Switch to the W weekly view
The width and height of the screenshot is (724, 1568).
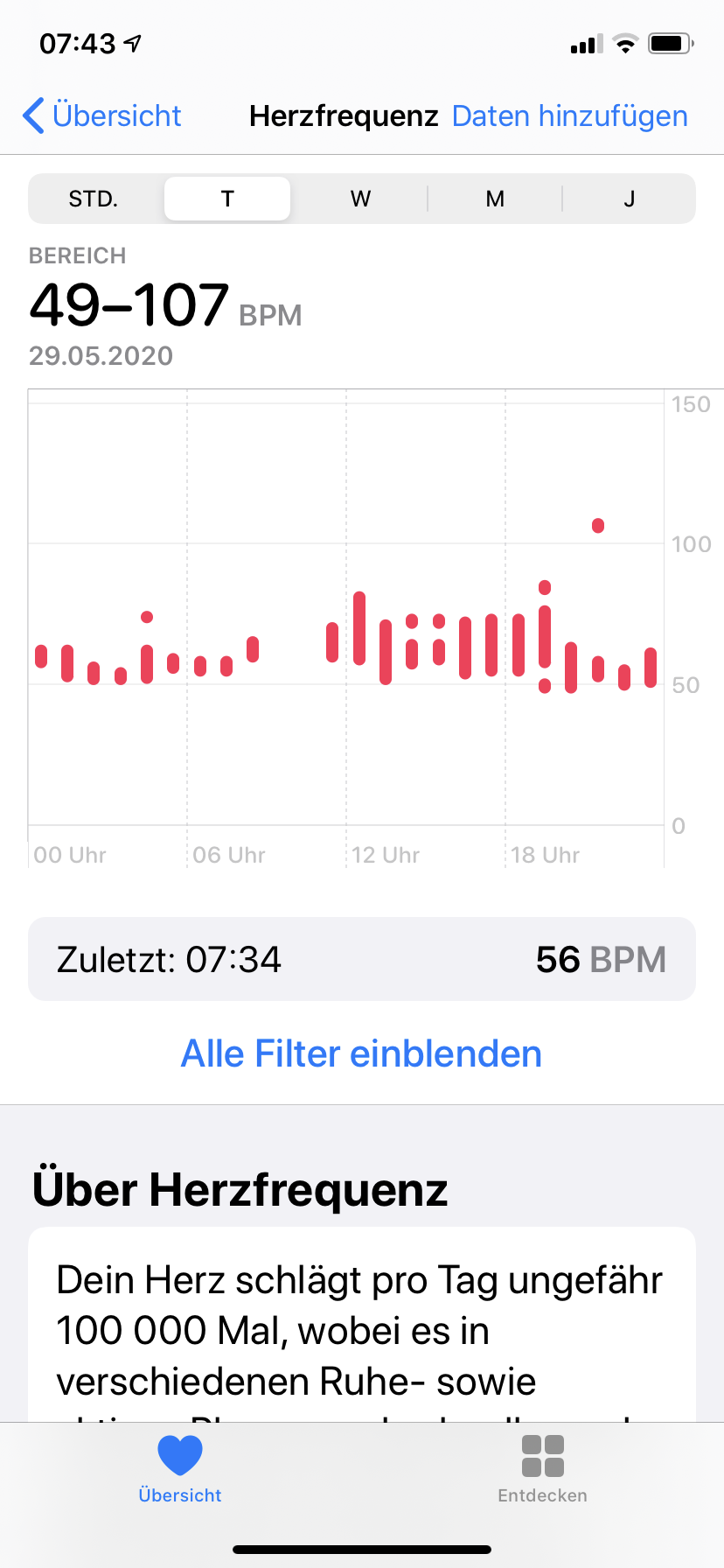point(360,199)
